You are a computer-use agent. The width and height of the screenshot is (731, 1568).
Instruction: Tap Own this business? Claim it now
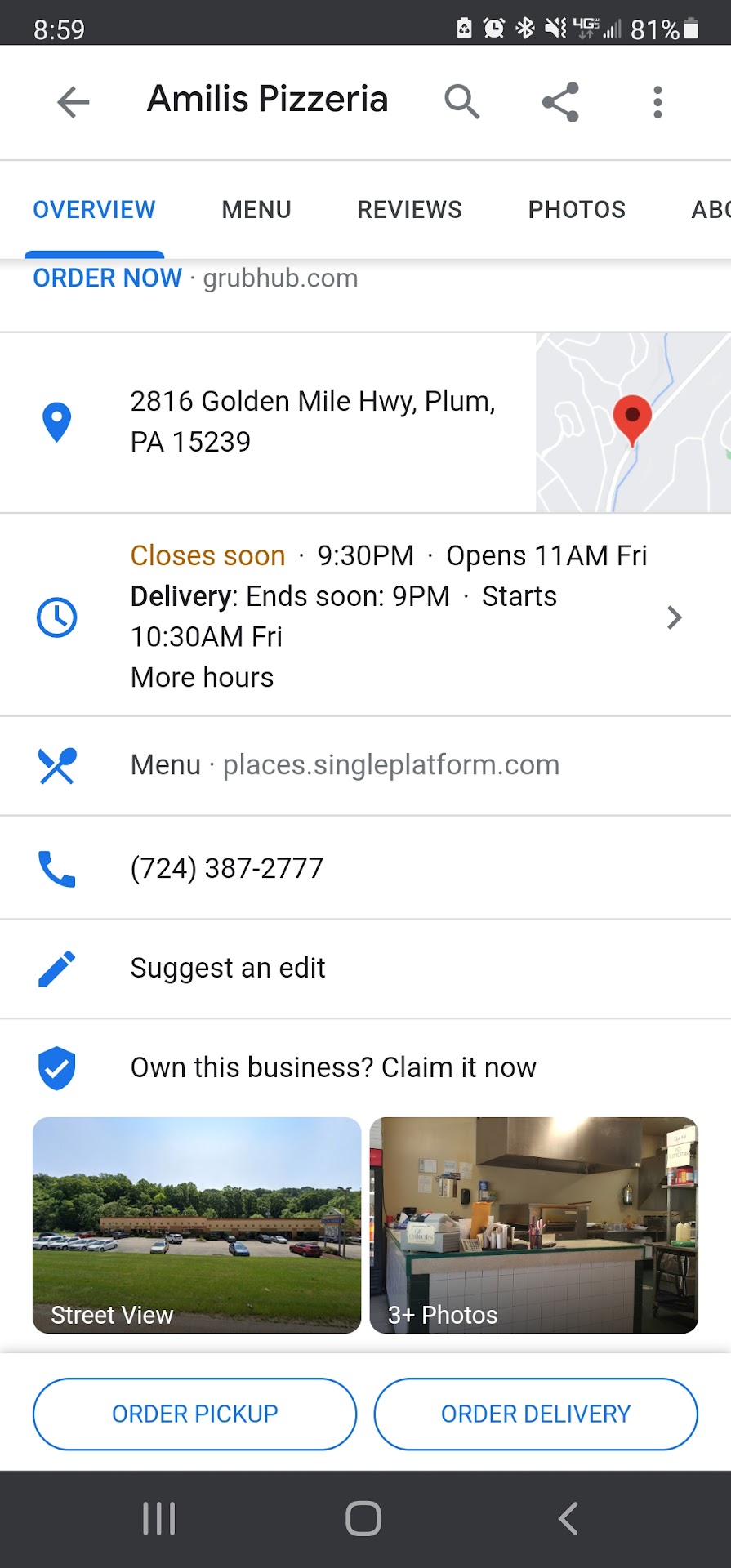click(x=333, y=1068)
